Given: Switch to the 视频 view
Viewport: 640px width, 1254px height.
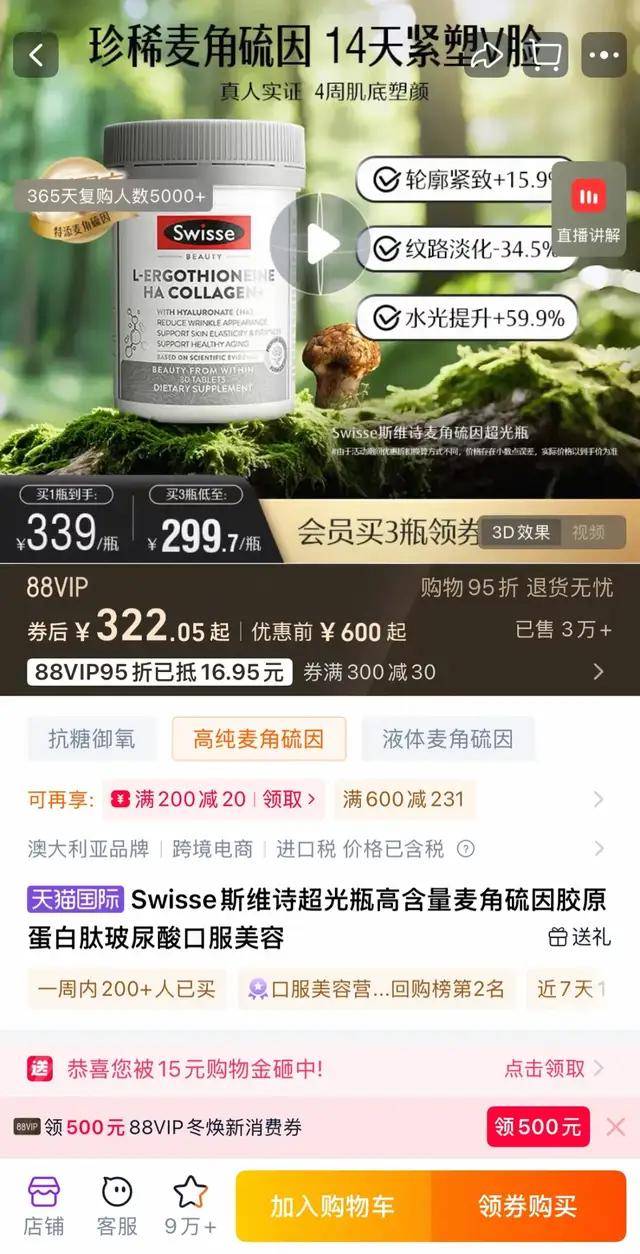Looking at the screenshot, I should point(589,533).
